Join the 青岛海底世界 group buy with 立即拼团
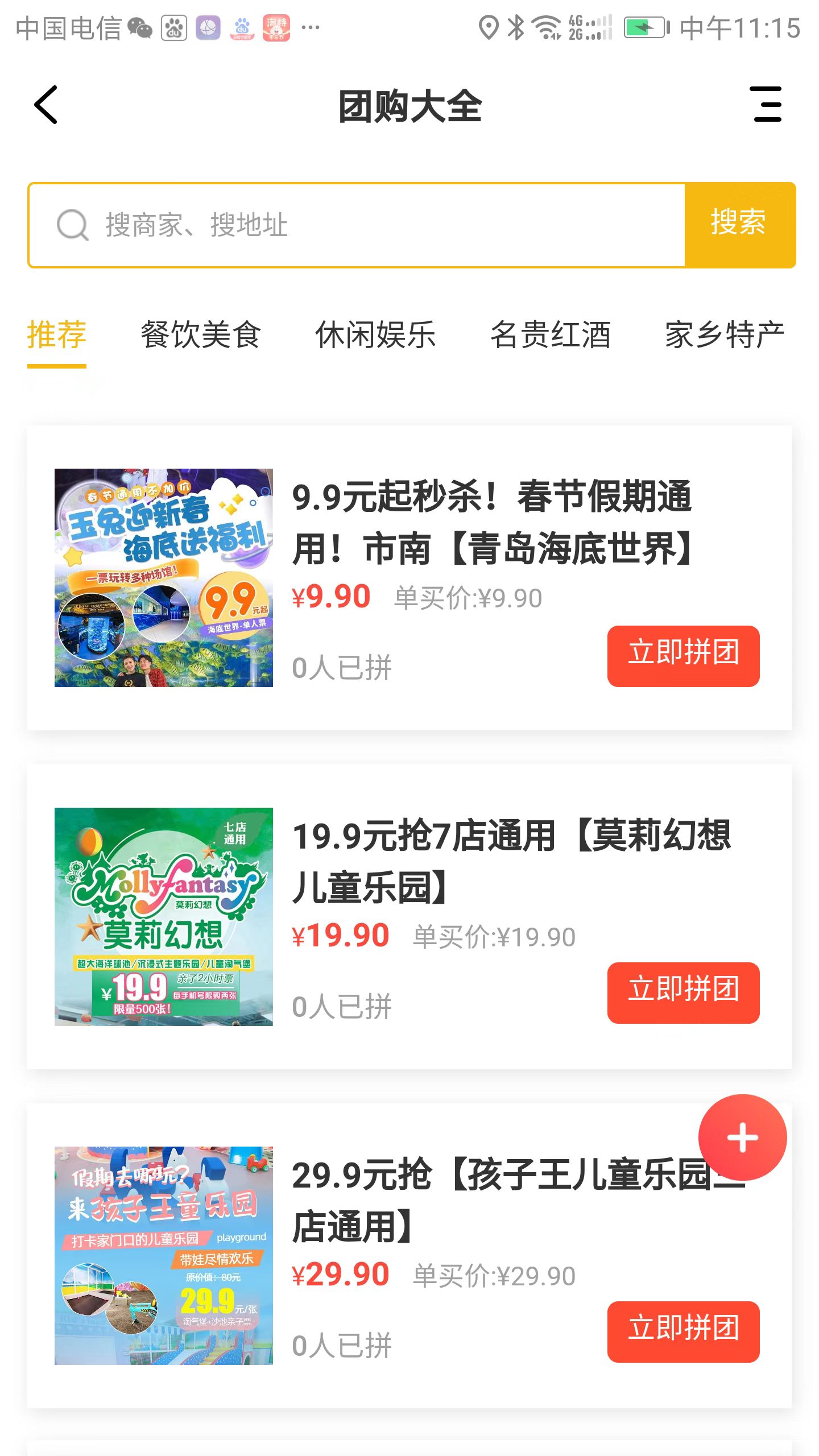 click(x=683, y=656)
